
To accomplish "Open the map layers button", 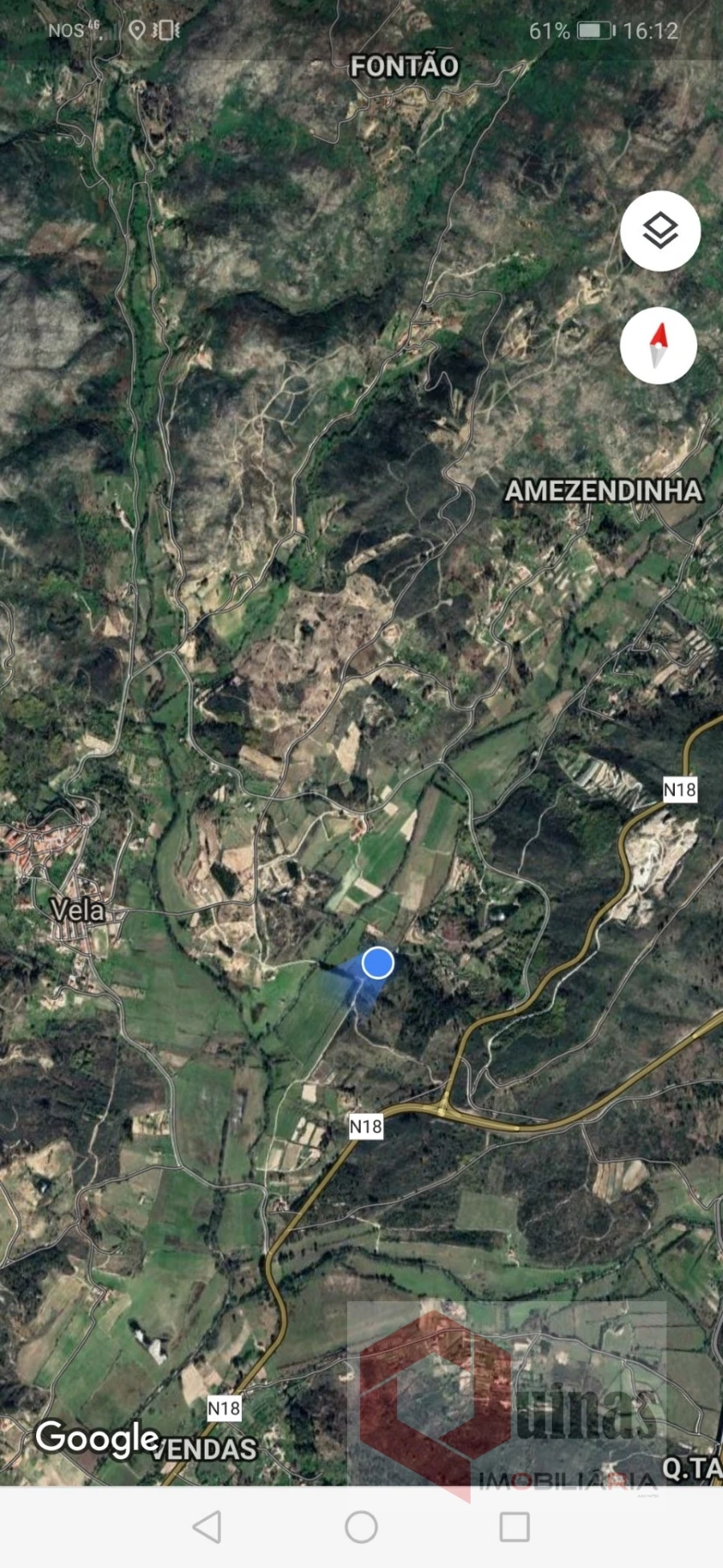I will (x=660, y=231).
